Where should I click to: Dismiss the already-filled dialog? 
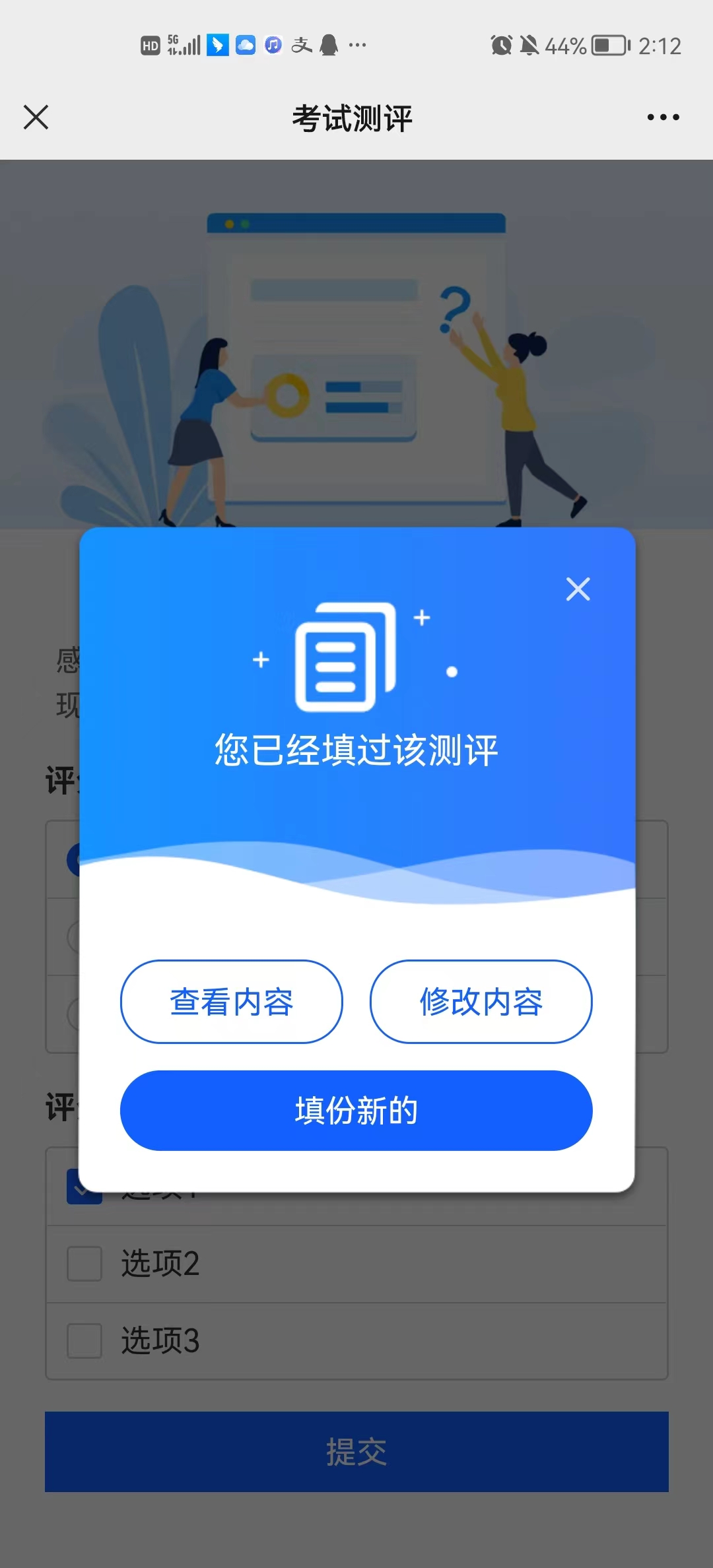578,589
